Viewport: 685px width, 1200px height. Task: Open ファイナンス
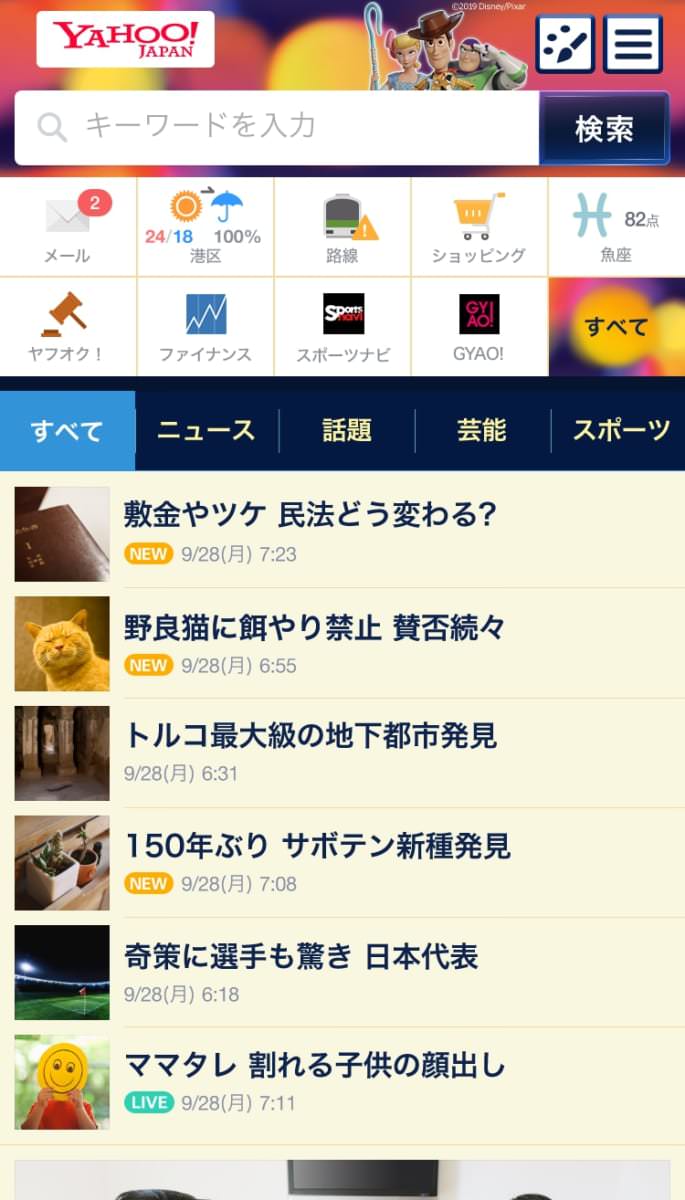(x=205, y=327)
